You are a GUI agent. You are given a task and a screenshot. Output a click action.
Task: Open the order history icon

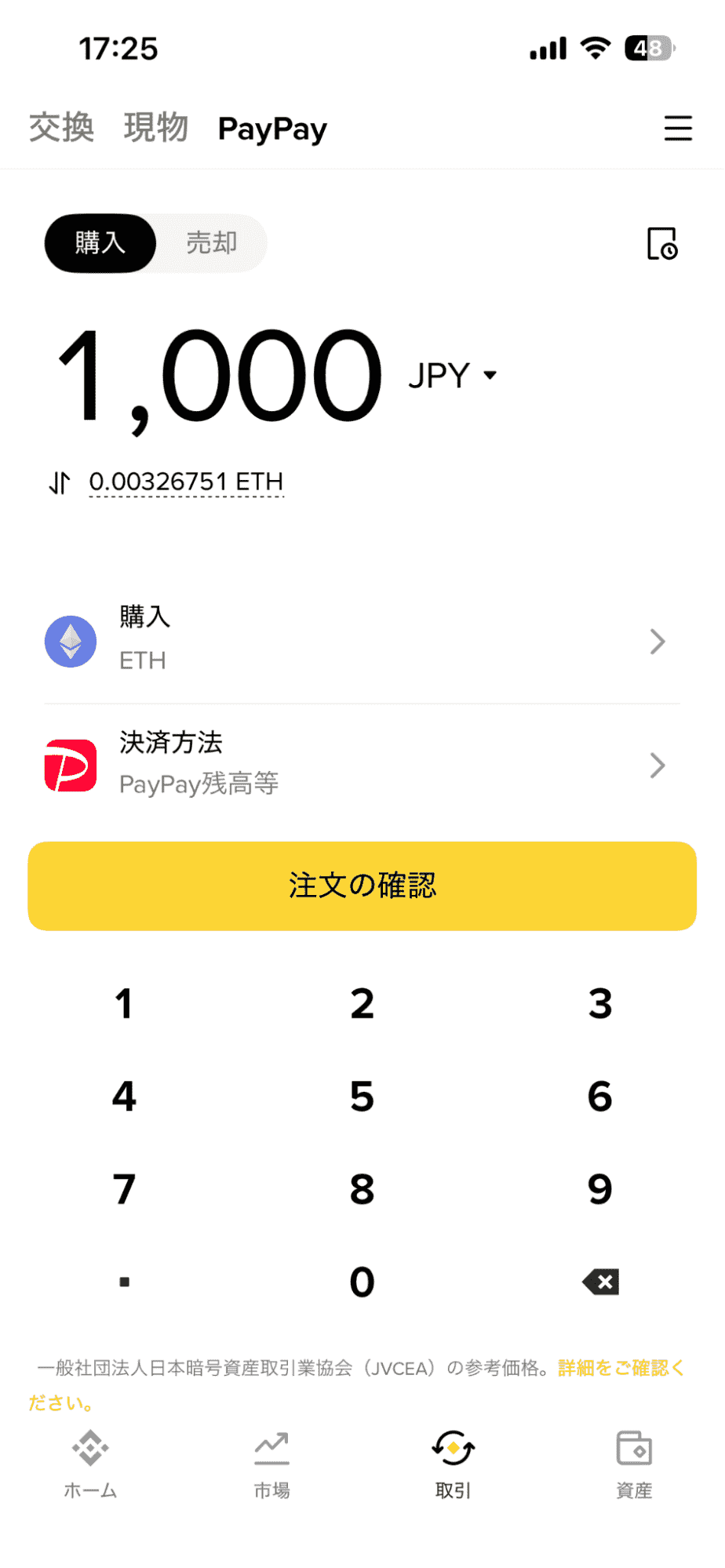click(663, 244)
